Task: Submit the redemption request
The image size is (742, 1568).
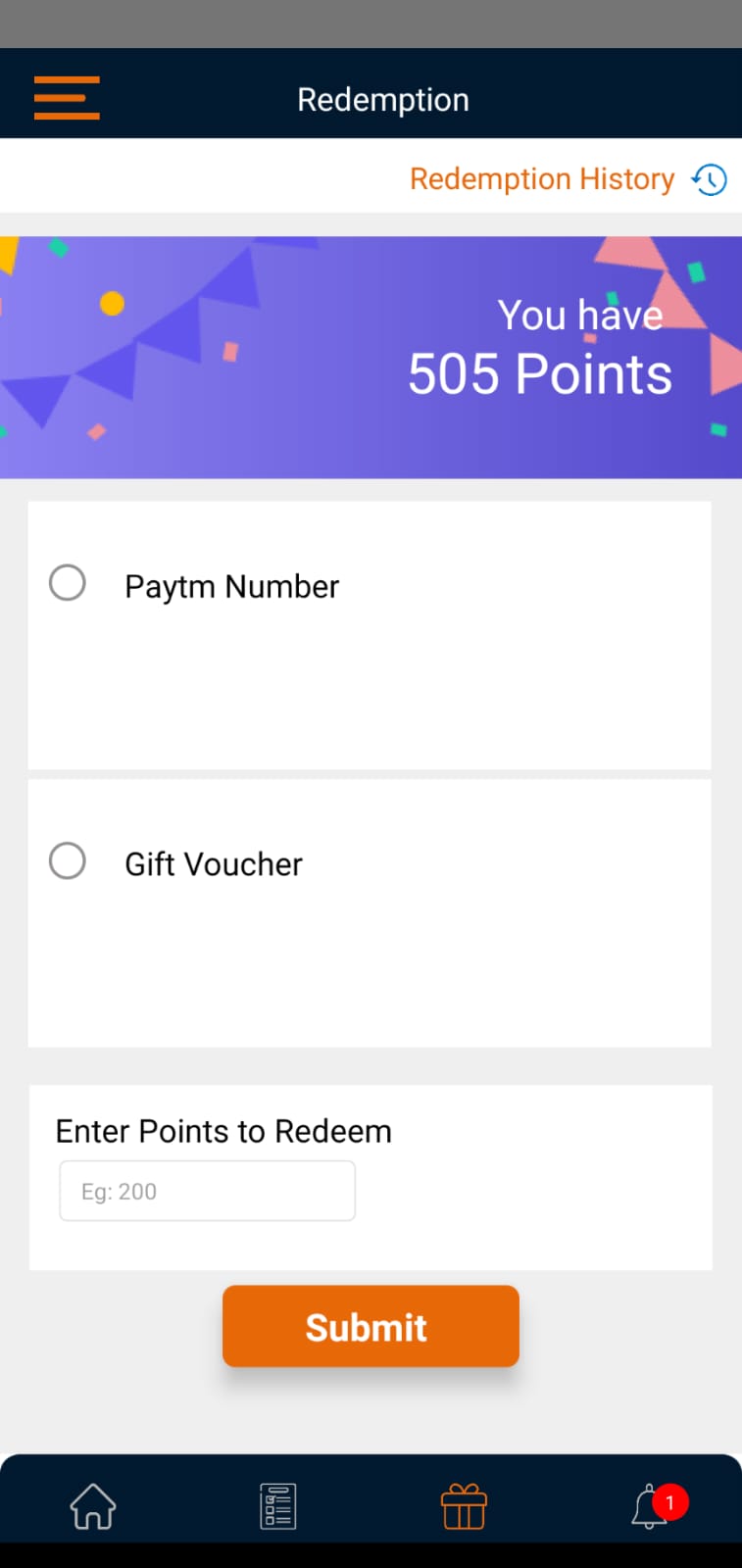Action: [371, 1326]
